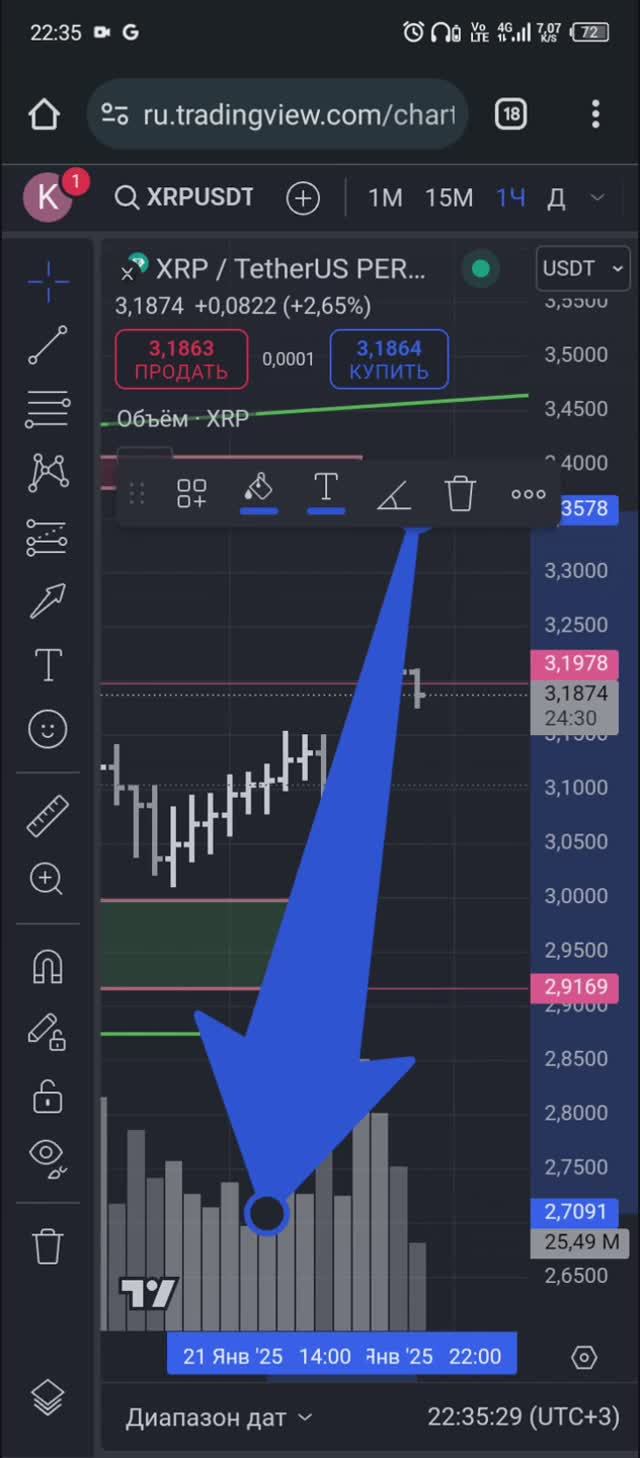Open the browser tab switcher showing 18
640x1458 pixels.
[510, 114]
